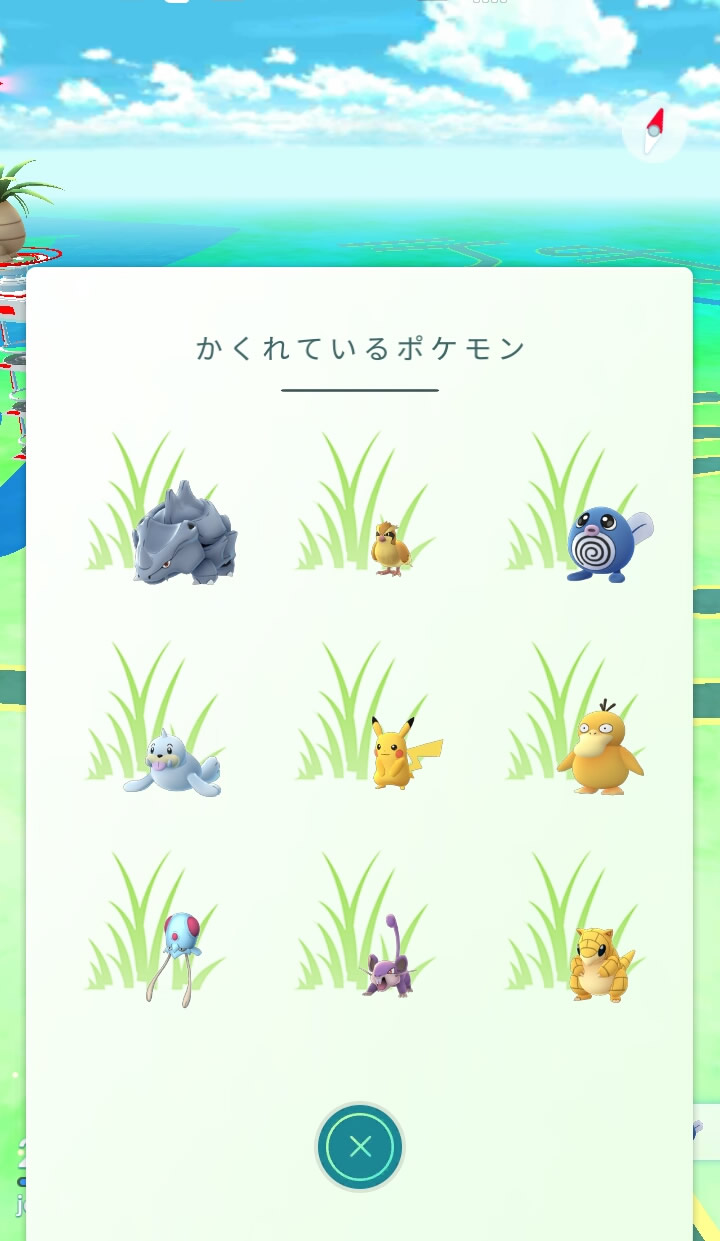720x1241 pixels.
Task: Tap the compass to change map orientation
Action: 654,131
